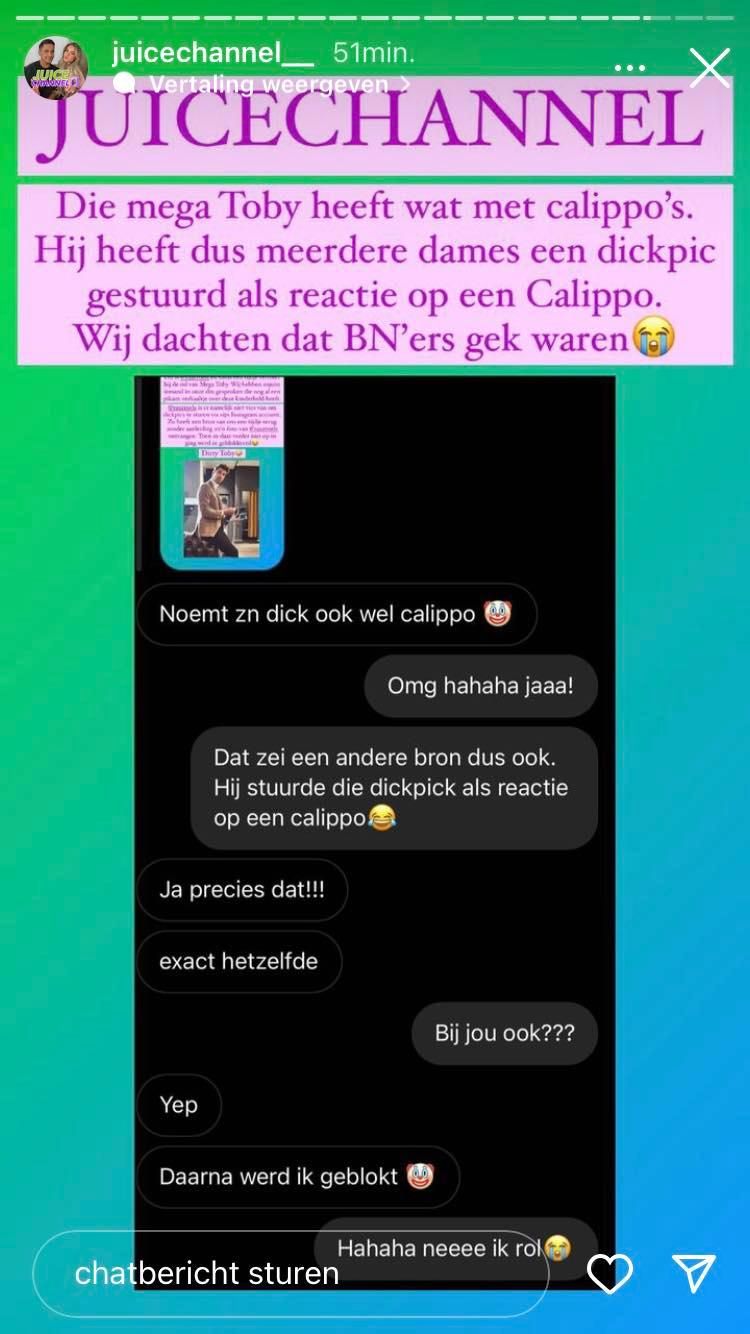Like this story with the heart

[x=610, y=1273]
